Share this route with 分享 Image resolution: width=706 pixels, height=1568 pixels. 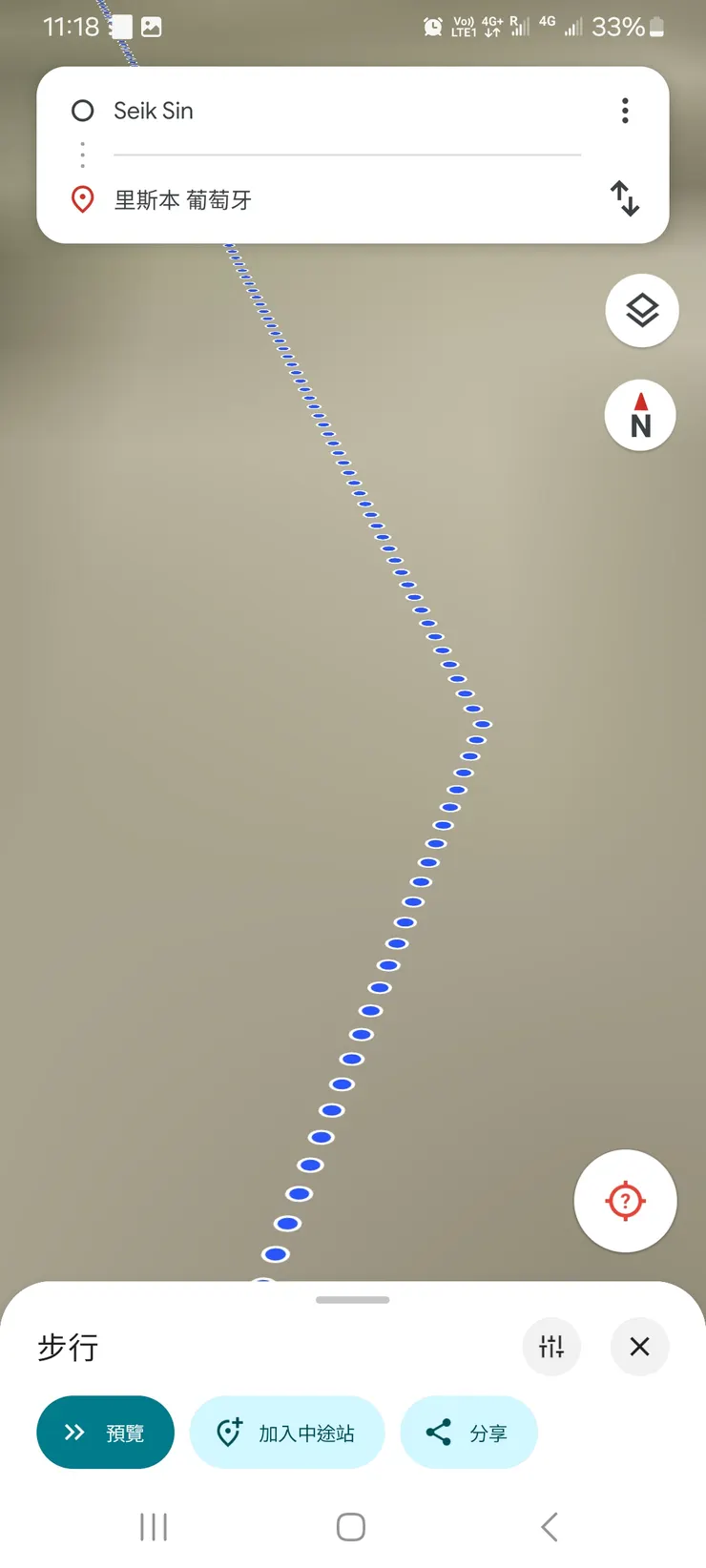point(468,1433)
